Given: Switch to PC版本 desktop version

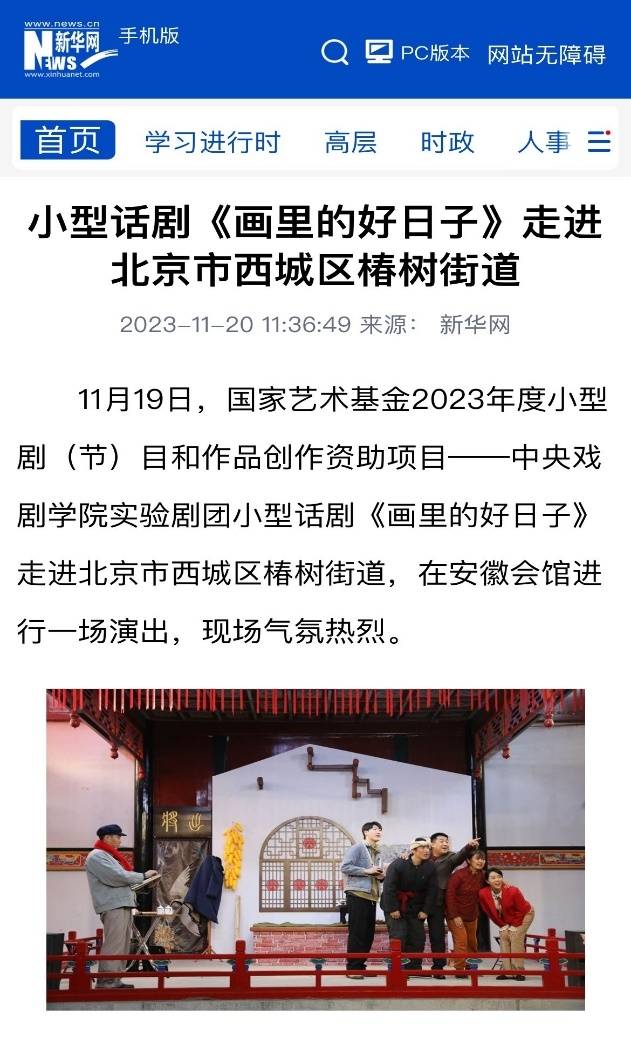Looking at the screenshot, I should pos(418,53).
